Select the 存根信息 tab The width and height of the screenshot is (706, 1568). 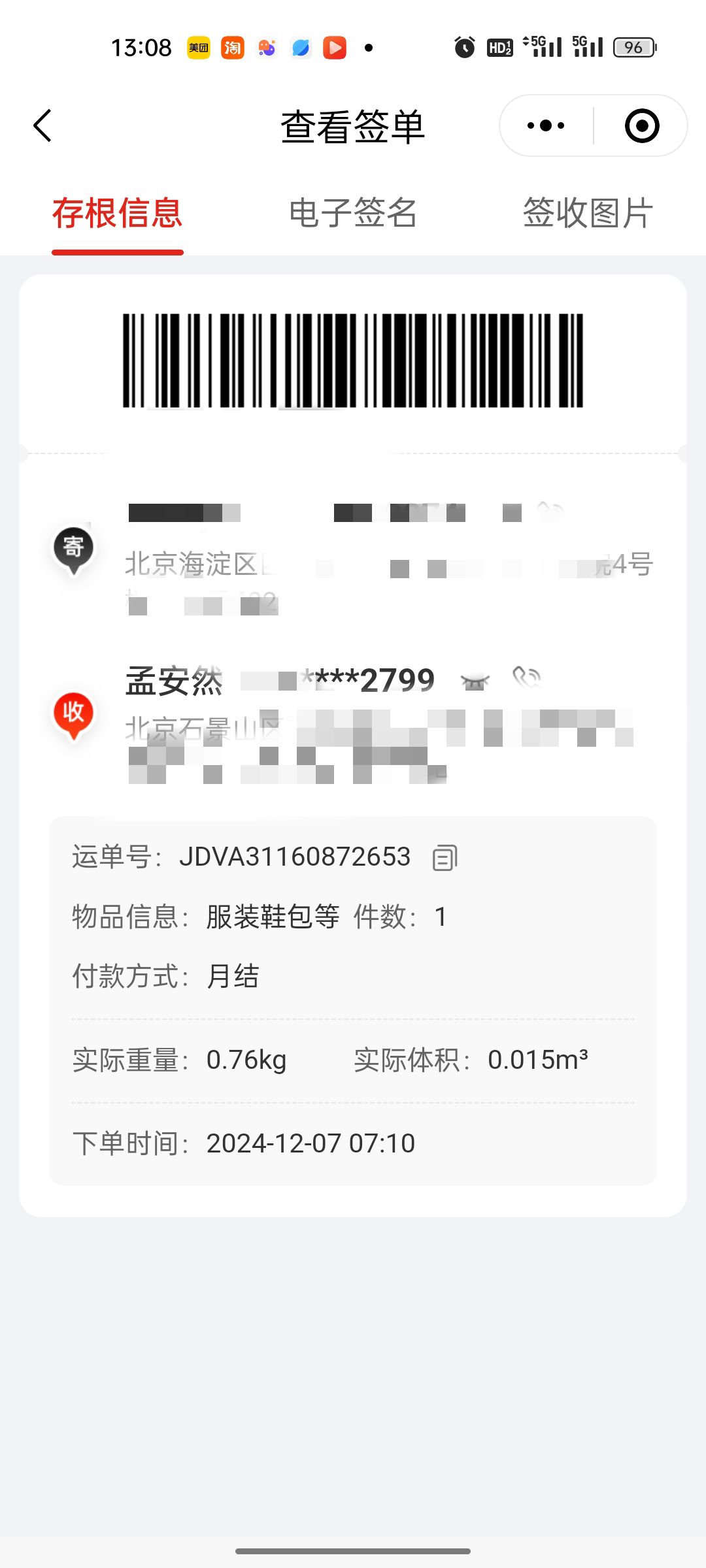click(118, 213)
